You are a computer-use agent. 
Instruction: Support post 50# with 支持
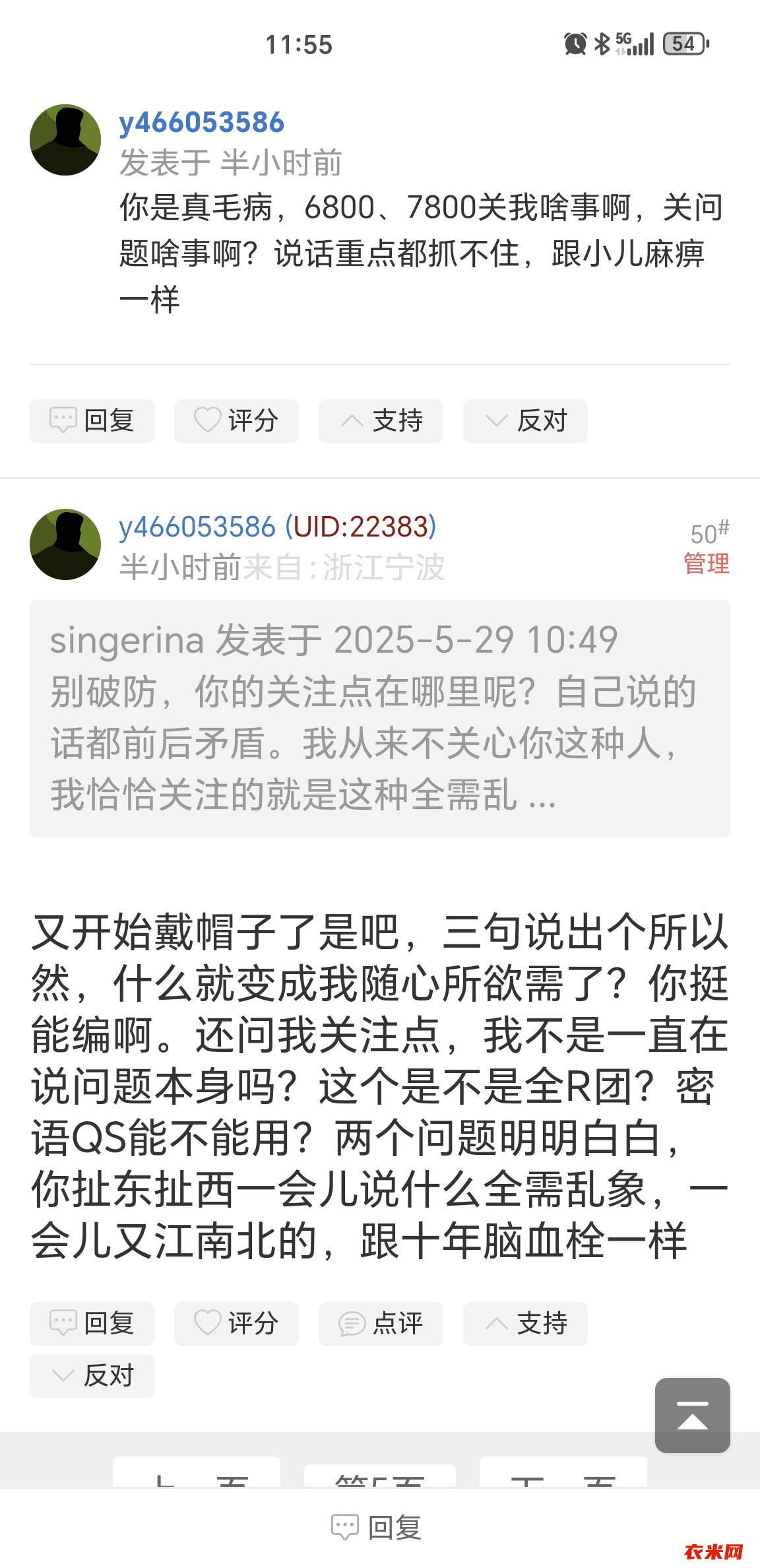click(525, 1323)
